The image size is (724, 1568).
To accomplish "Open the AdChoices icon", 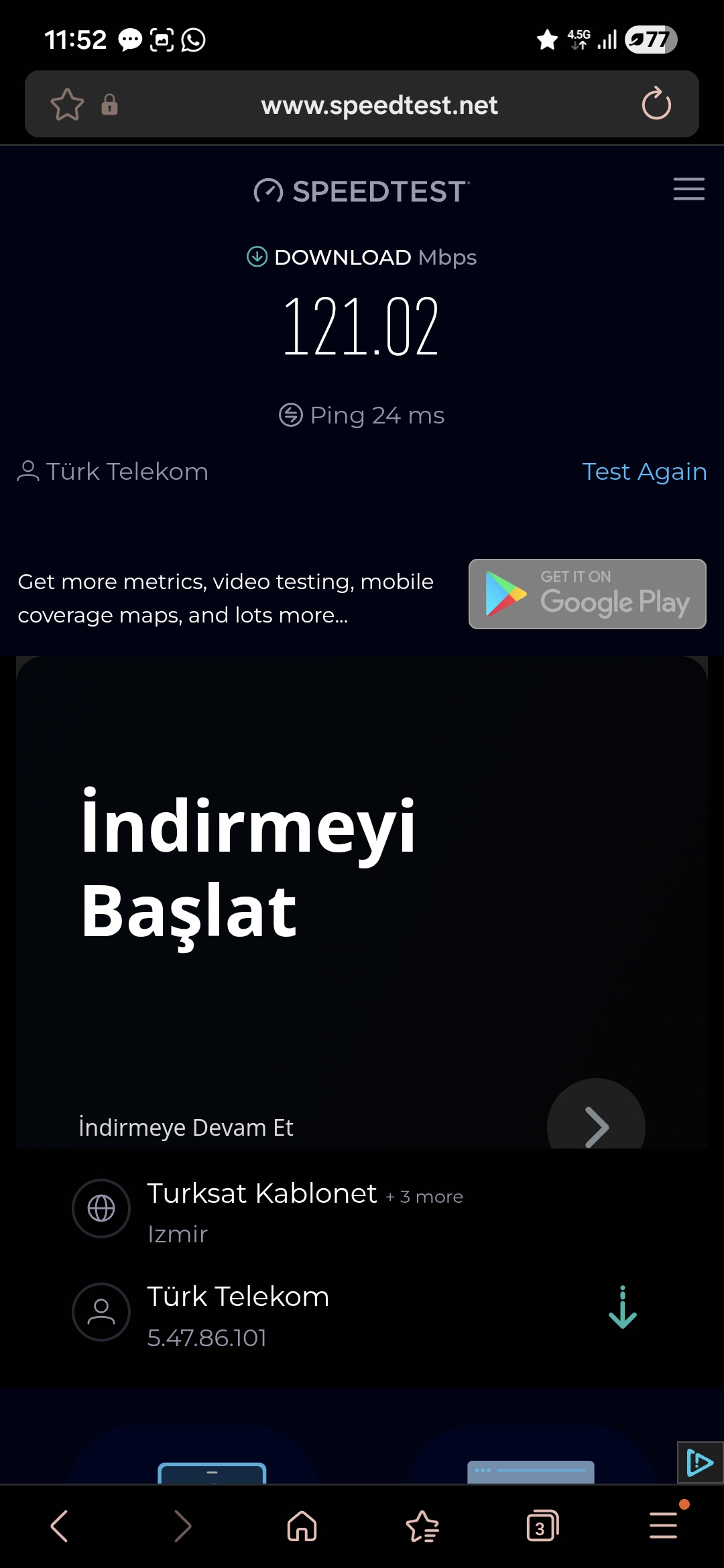I will coord(700,1463).
